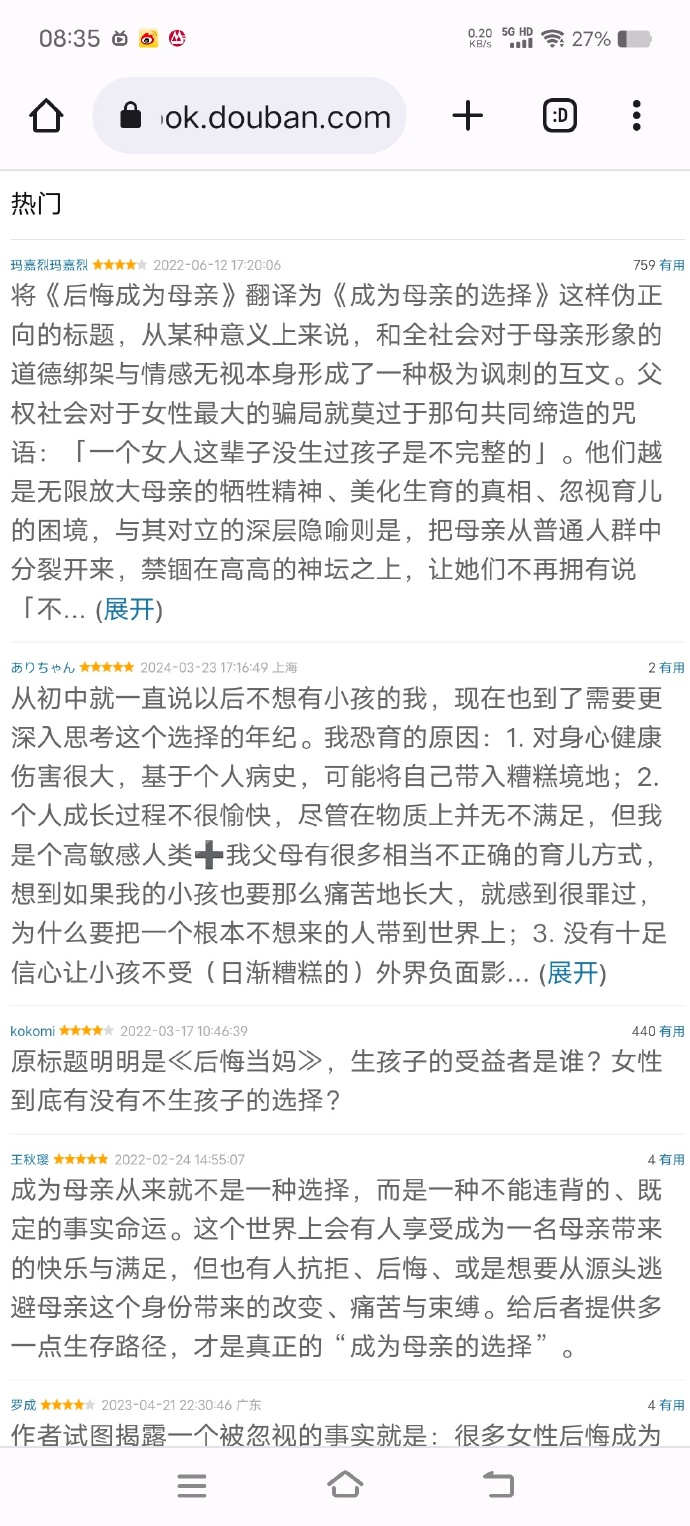Mark 罗成's review as useful
The width and height of the screenshot is (690, 1526).
pos(672,1405)
